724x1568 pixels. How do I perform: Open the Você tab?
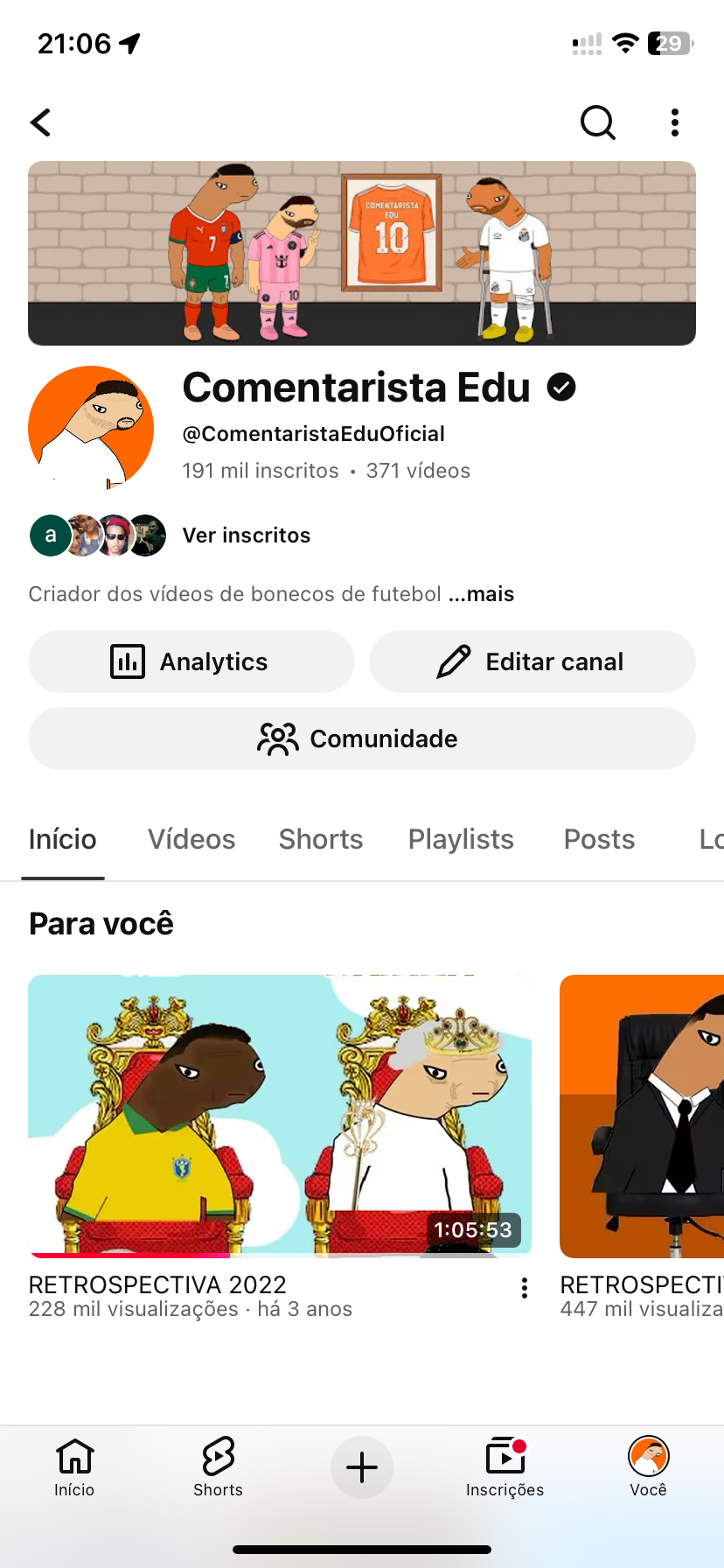[x=648, y=1466]
